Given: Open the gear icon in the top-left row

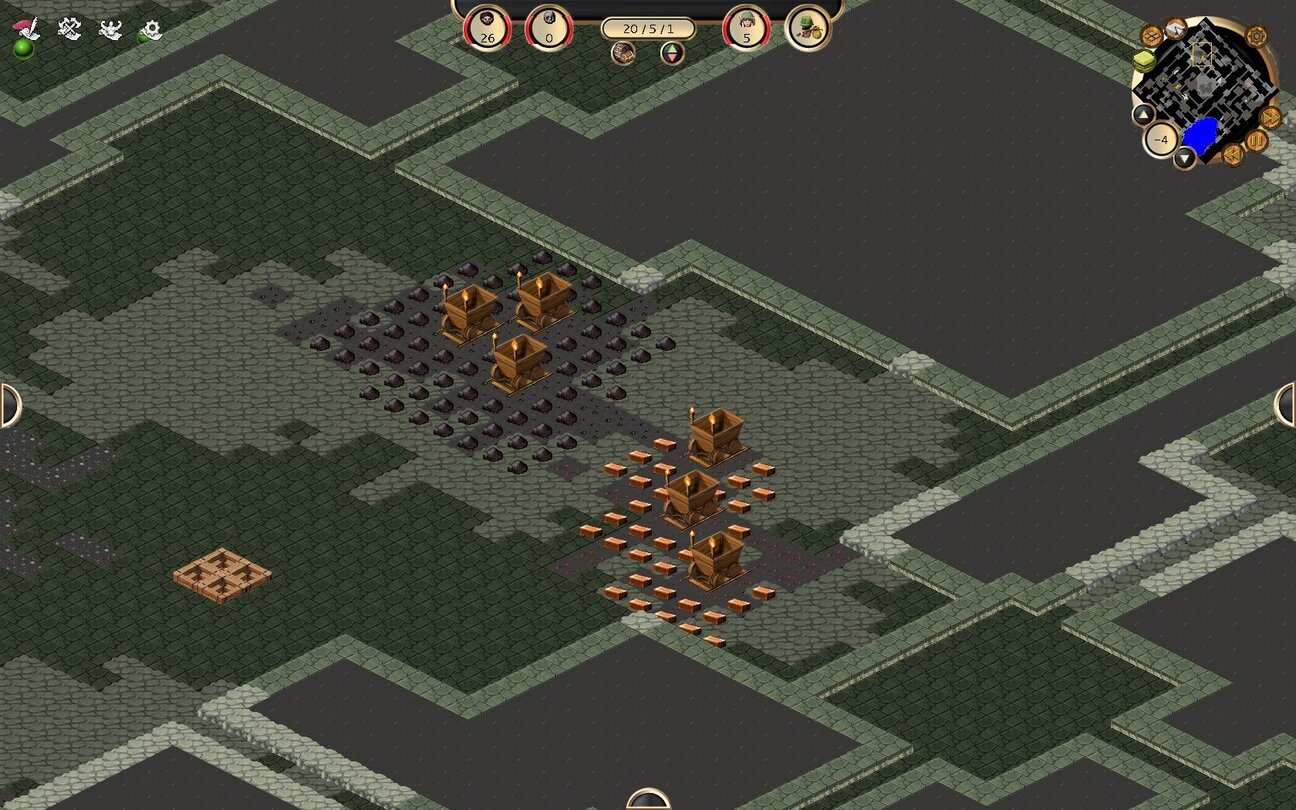Looking at the screenshot, I should pyautogui.click(x=151, y=30).
